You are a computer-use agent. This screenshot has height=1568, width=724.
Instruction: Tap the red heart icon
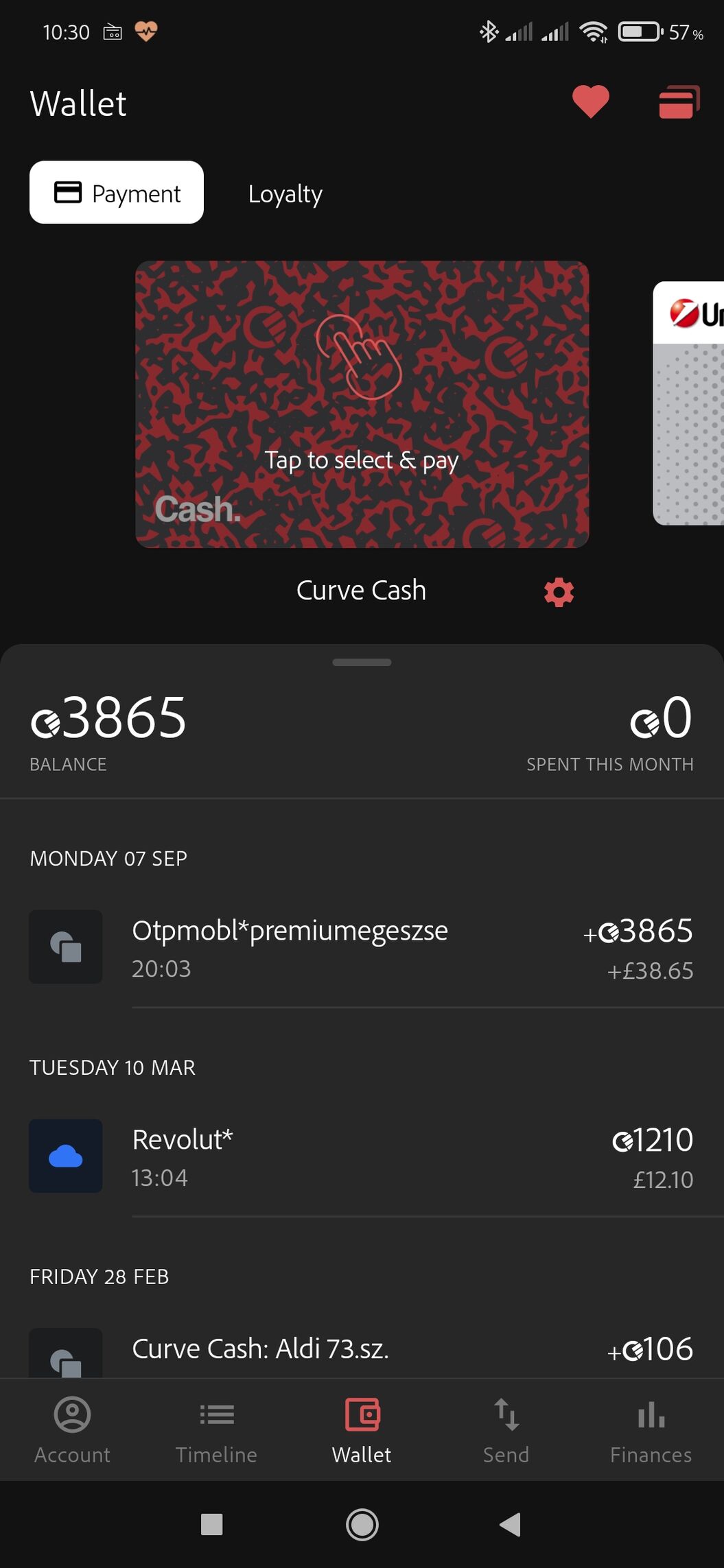point(590,102)
